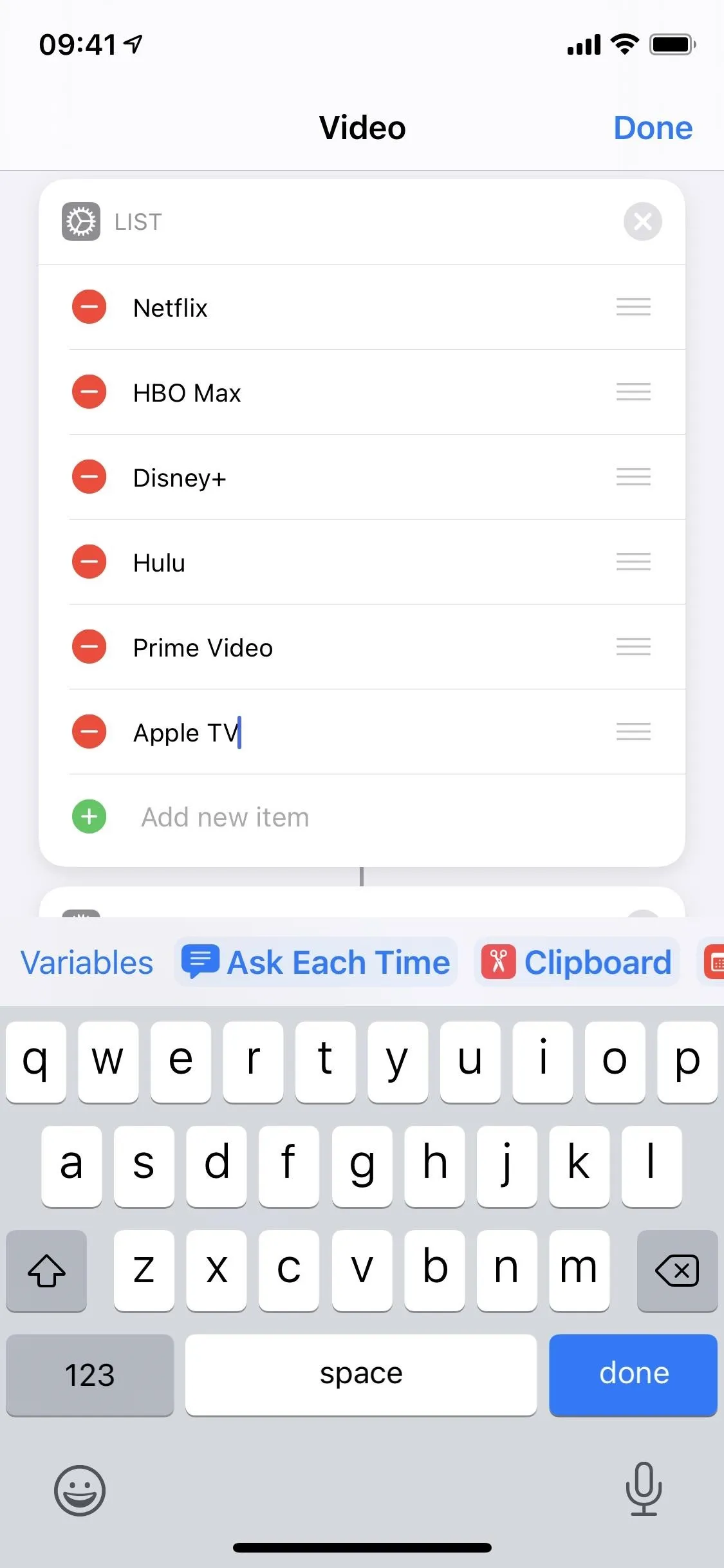The image size is (724, 1568).
Task: Open Variables
Action: [87, 962]
